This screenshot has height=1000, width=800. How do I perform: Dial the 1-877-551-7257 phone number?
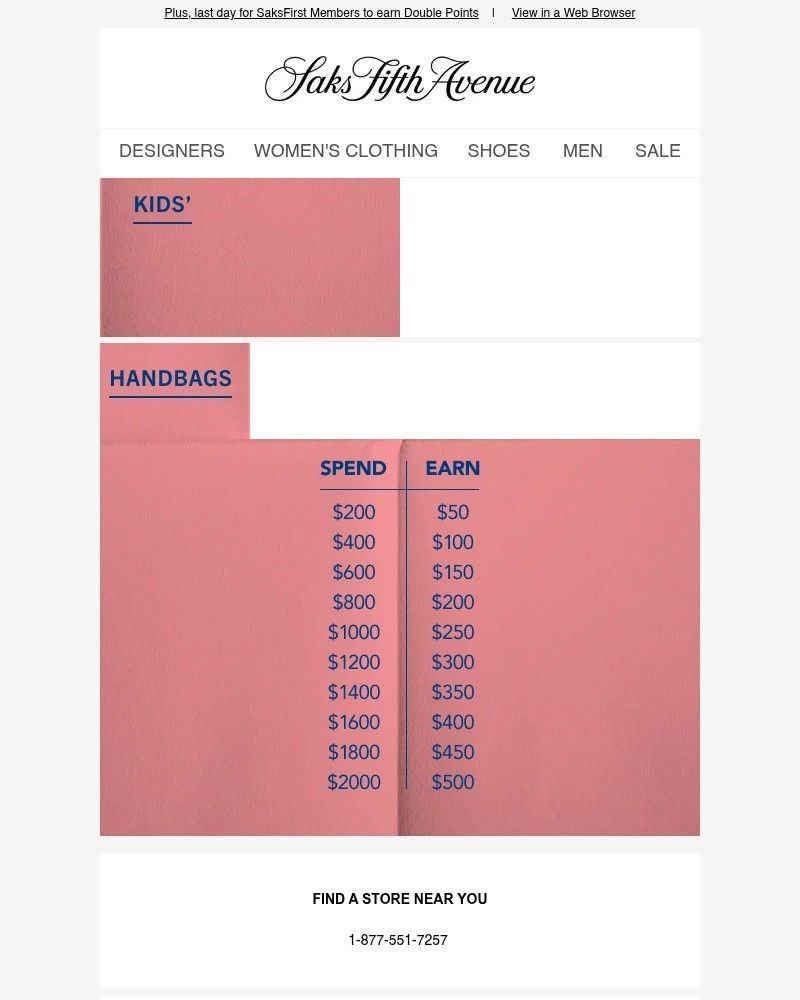(x=399, y=940)
